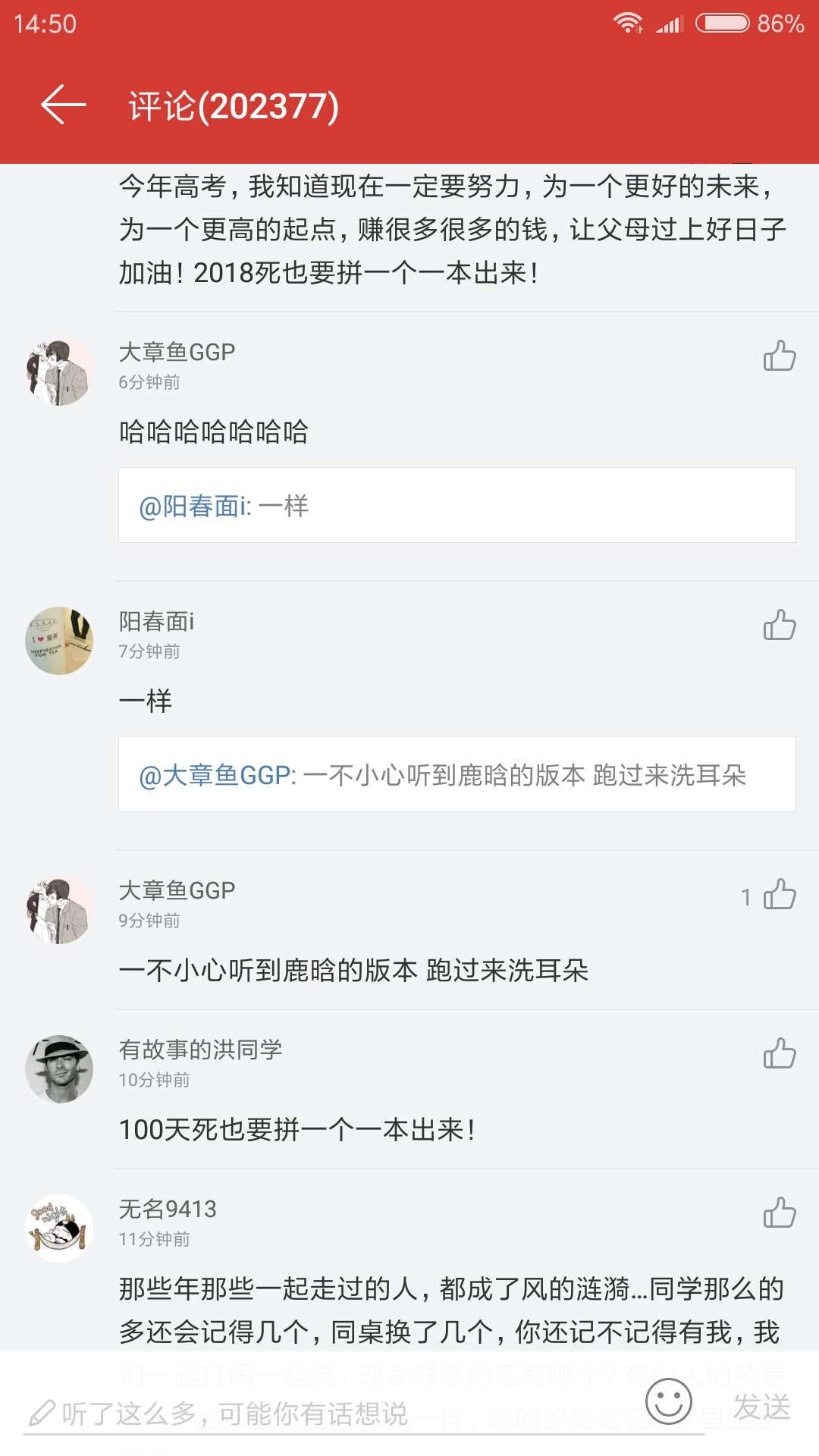
Task: Open 阳春面i's profile avatar
Action: click(59, 641)
